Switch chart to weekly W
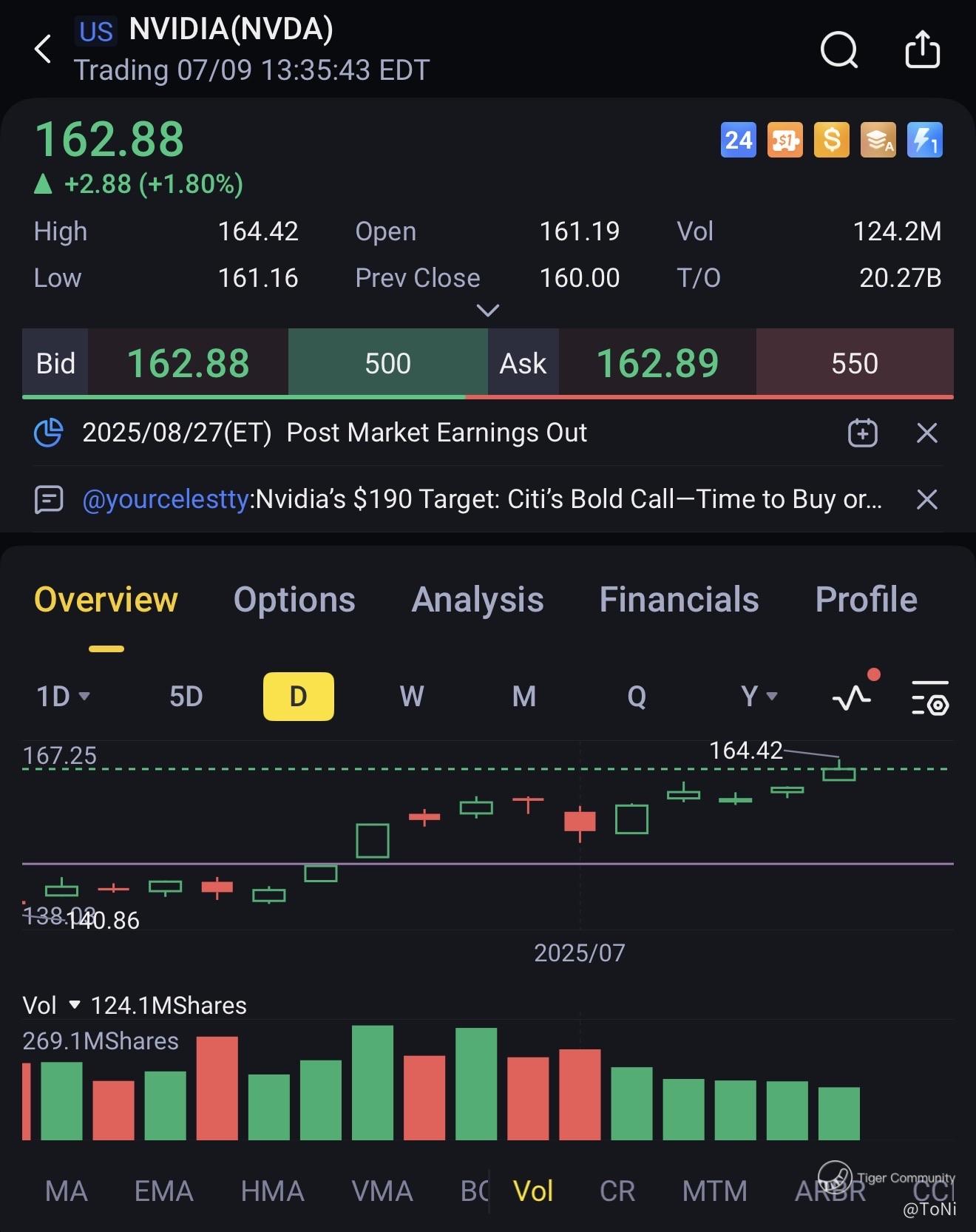The image size is (976, 1232). coord(412,696)
